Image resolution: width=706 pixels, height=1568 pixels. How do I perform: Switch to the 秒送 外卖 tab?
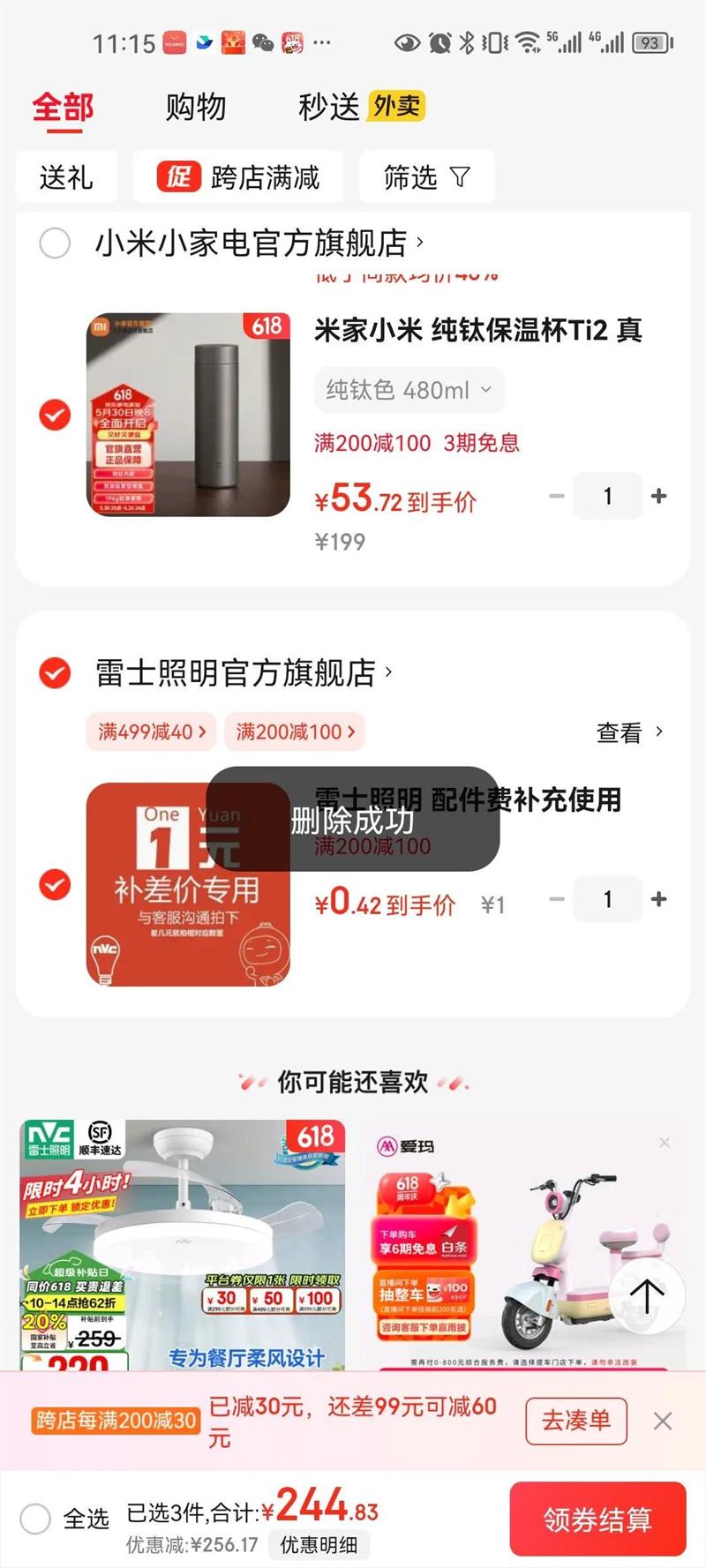coord(362,107)
